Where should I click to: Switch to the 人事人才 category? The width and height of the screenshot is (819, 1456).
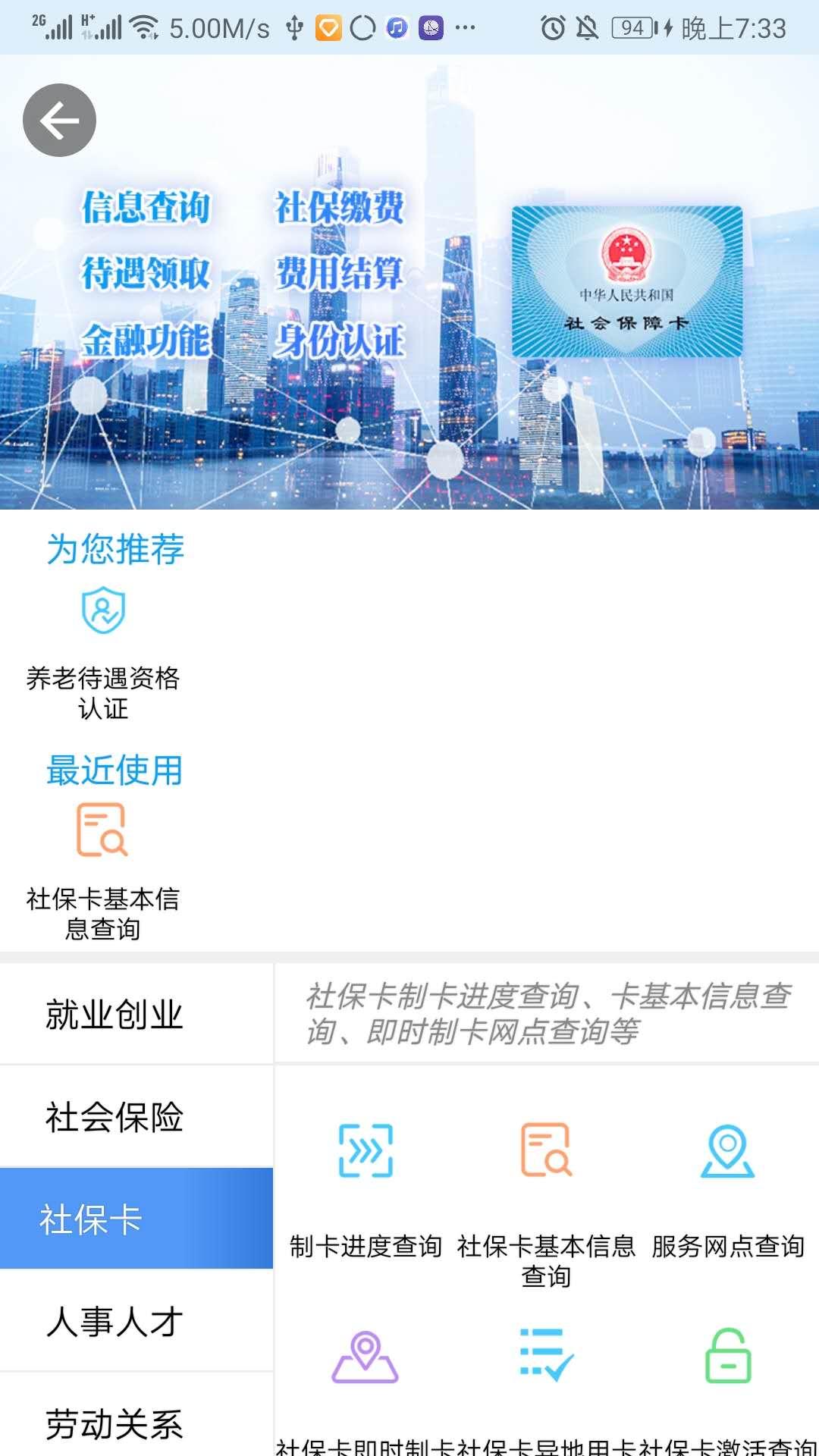click(114, 1321)
